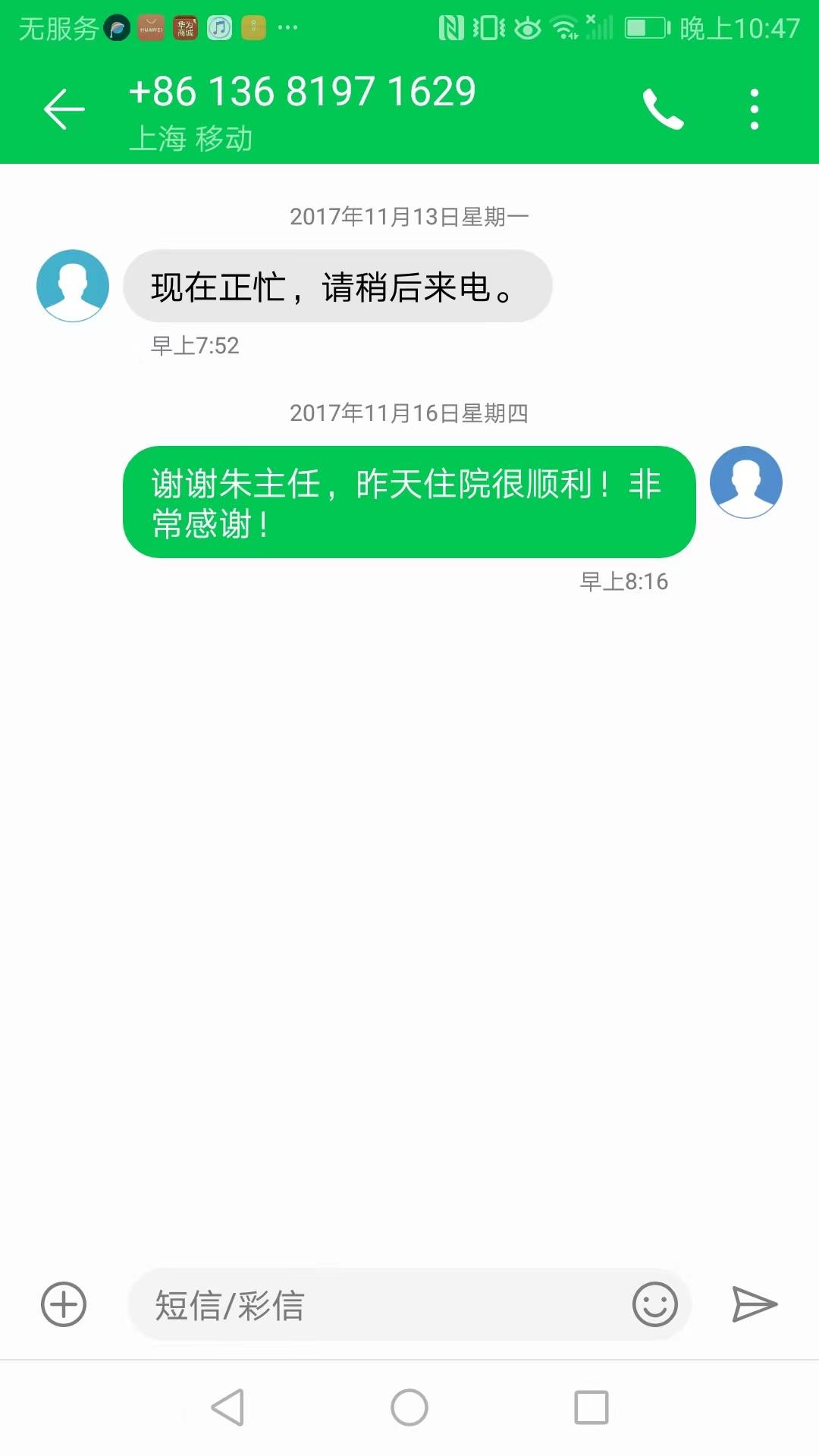Viewport: 819px width, 1456px height.
Task: Tap the 上海 移动 carrier label
Action: (193, 139)
